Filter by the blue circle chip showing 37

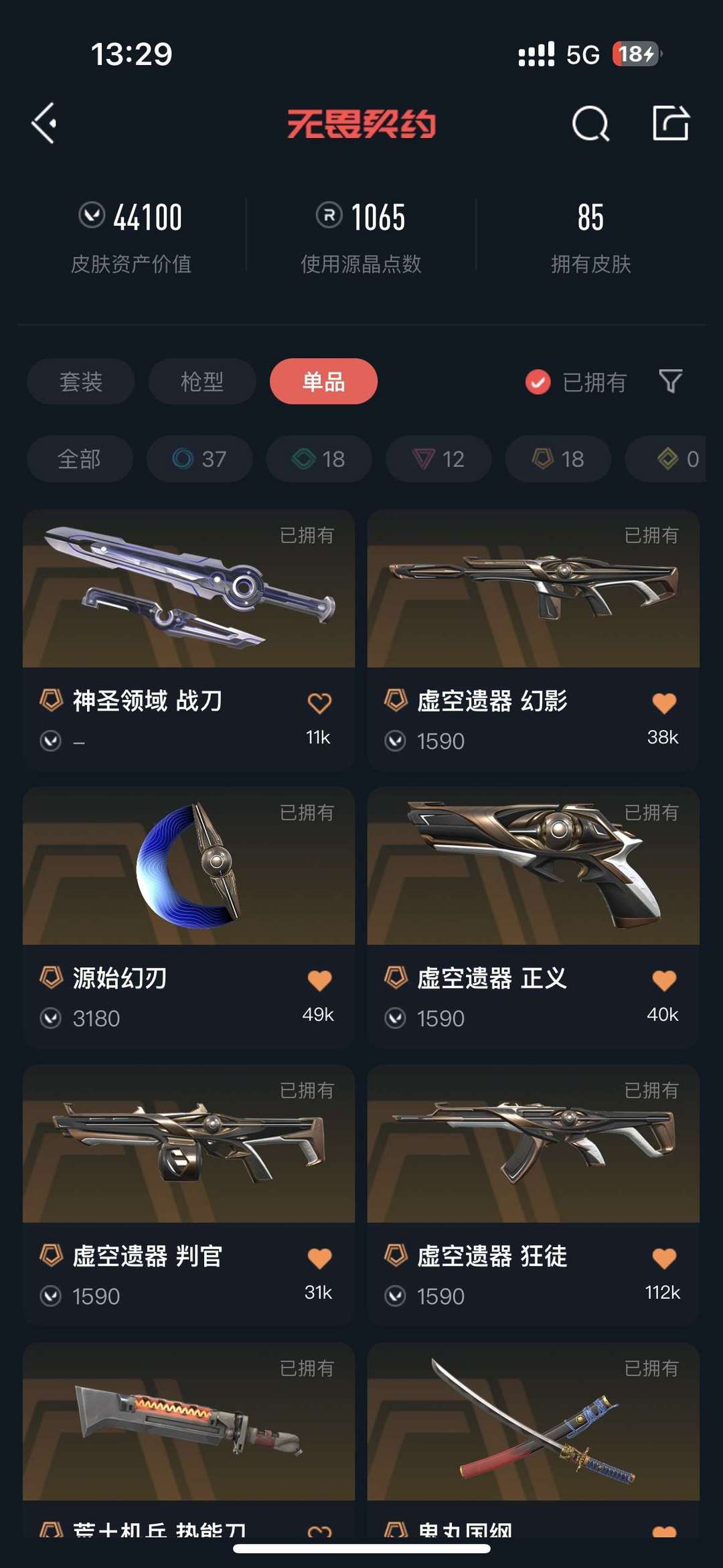pos(199,459)
